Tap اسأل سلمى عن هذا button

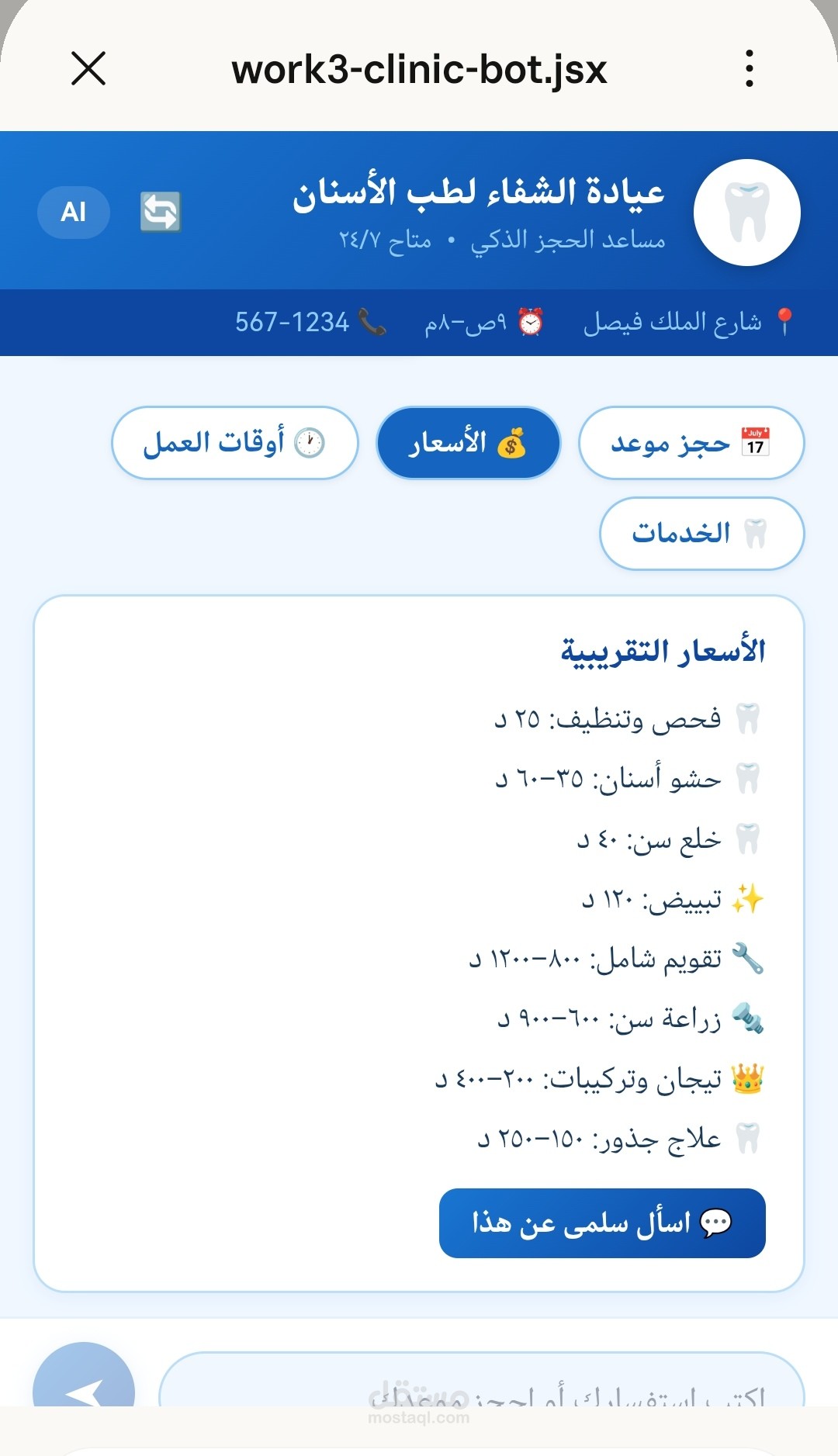click(602, 1223)
